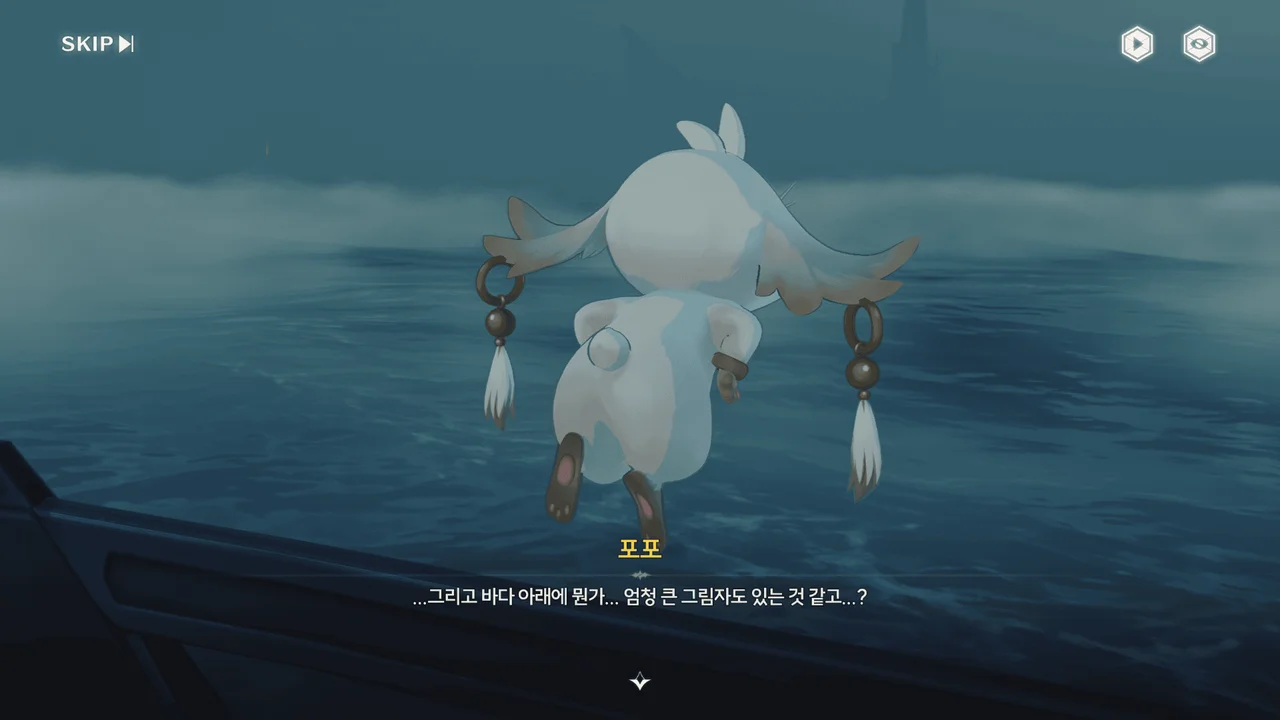Skip the cutscene with SKIP button
Image resolution: width=1280 pixels, height=720 pixels.
point(97,44)
